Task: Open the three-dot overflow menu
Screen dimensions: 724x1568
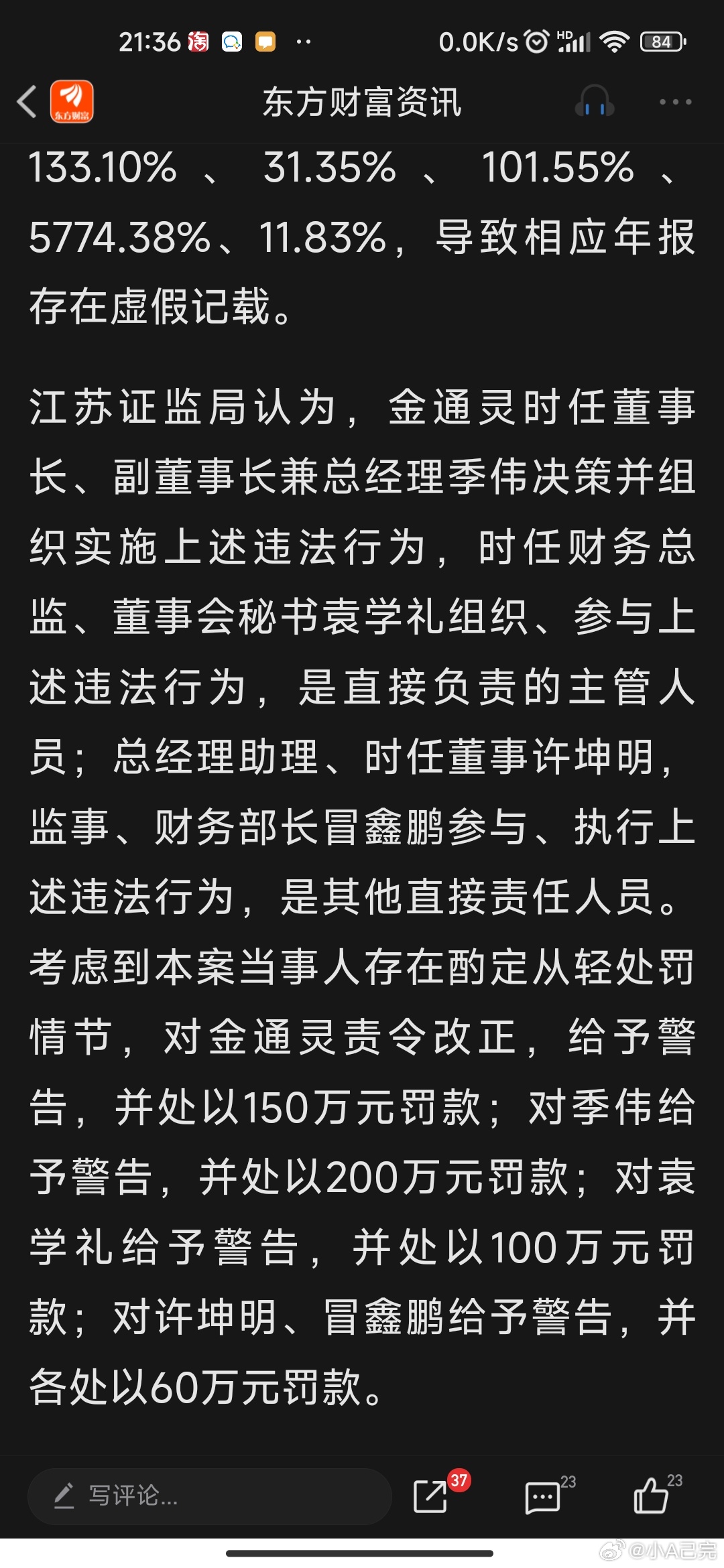Action: [675, 102]
